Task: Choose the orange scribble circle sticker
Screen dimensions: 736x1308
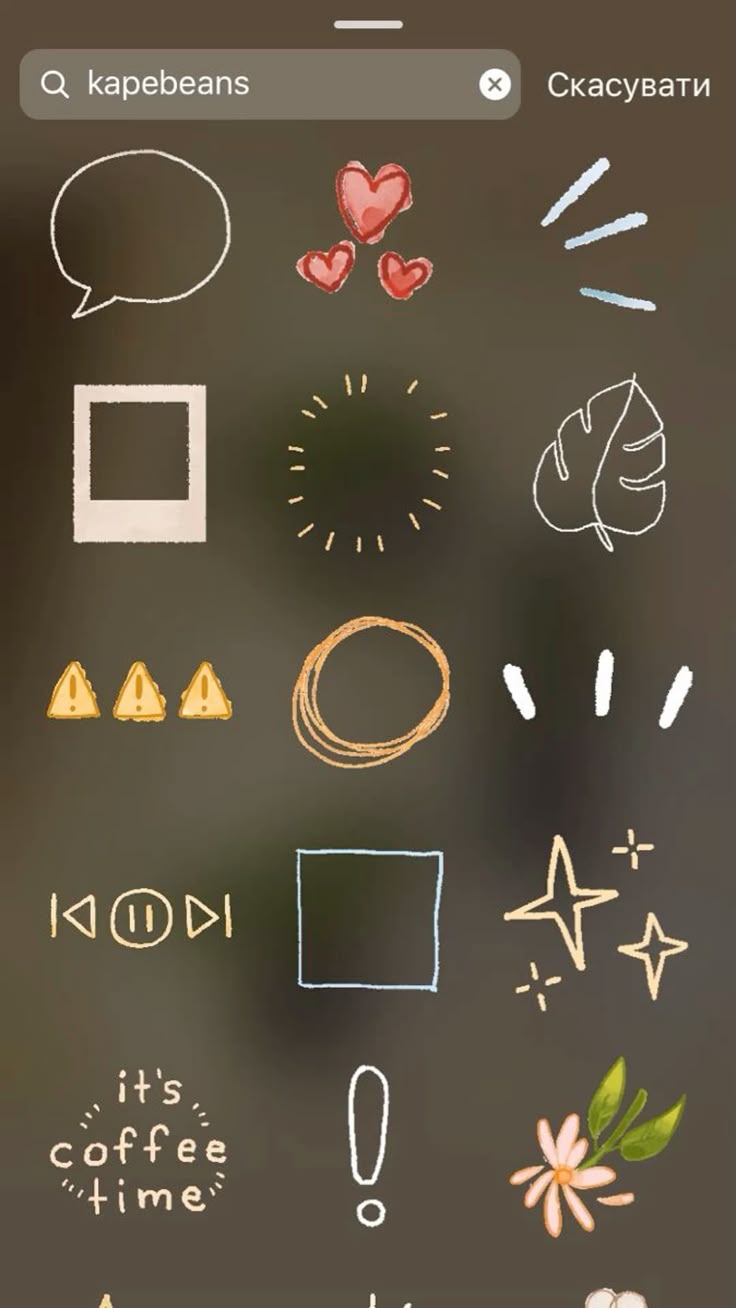Action: (x=371, y=691)
